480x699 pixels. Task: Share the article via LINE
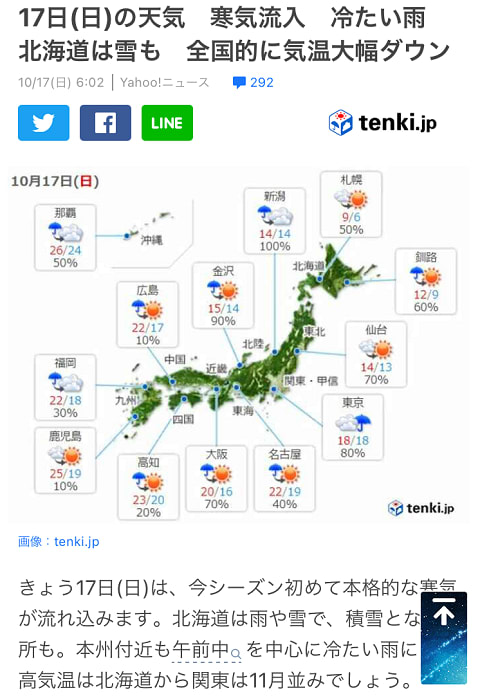[x=167, y=123]
